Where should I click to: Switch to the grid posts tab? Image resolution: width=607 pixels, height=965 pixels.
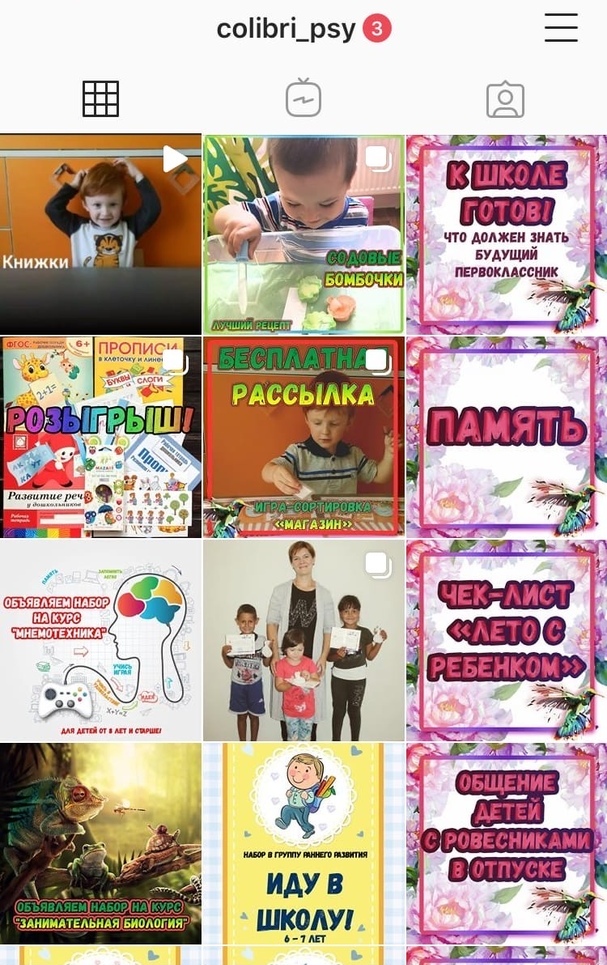[x=101, y=99]
